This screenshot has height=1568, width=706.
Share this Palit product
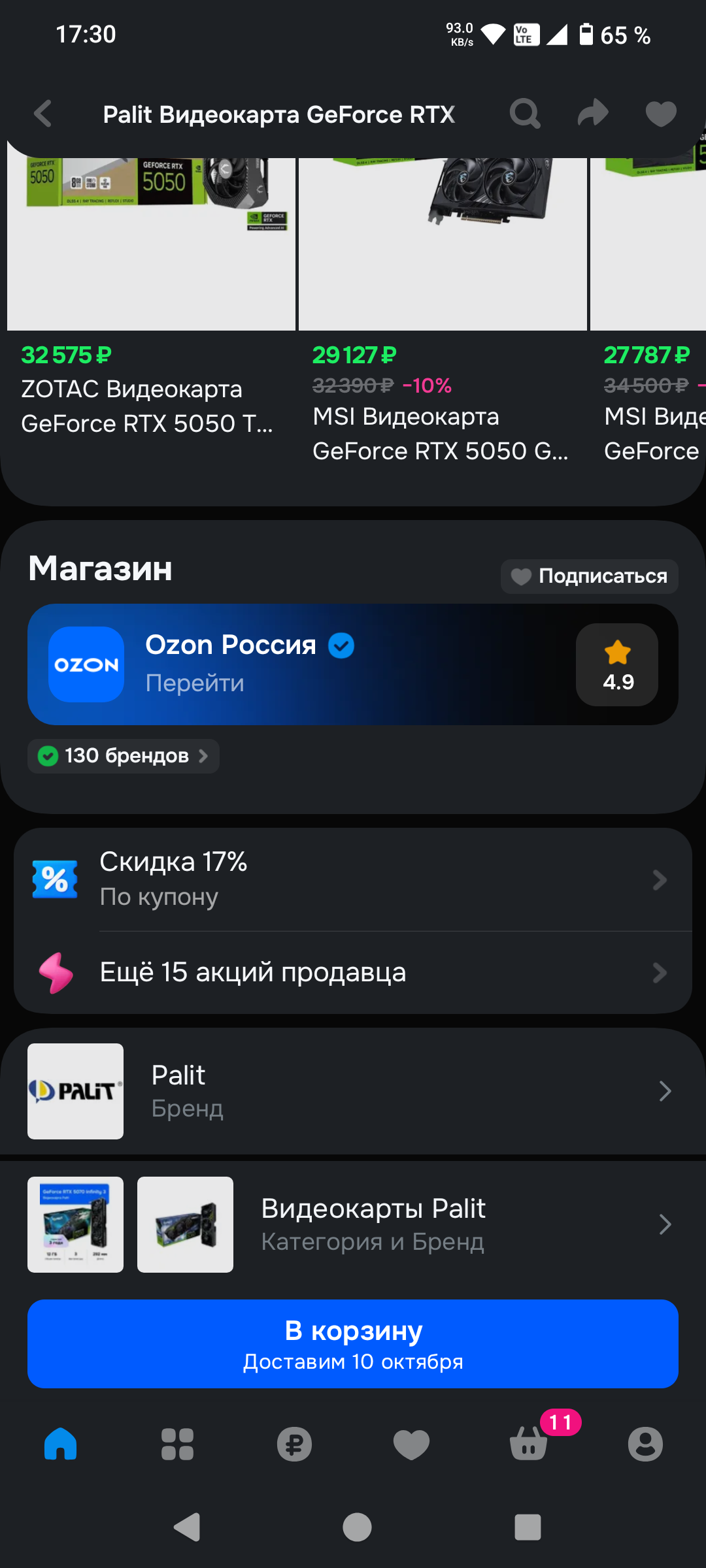click(x=593, y=114)
